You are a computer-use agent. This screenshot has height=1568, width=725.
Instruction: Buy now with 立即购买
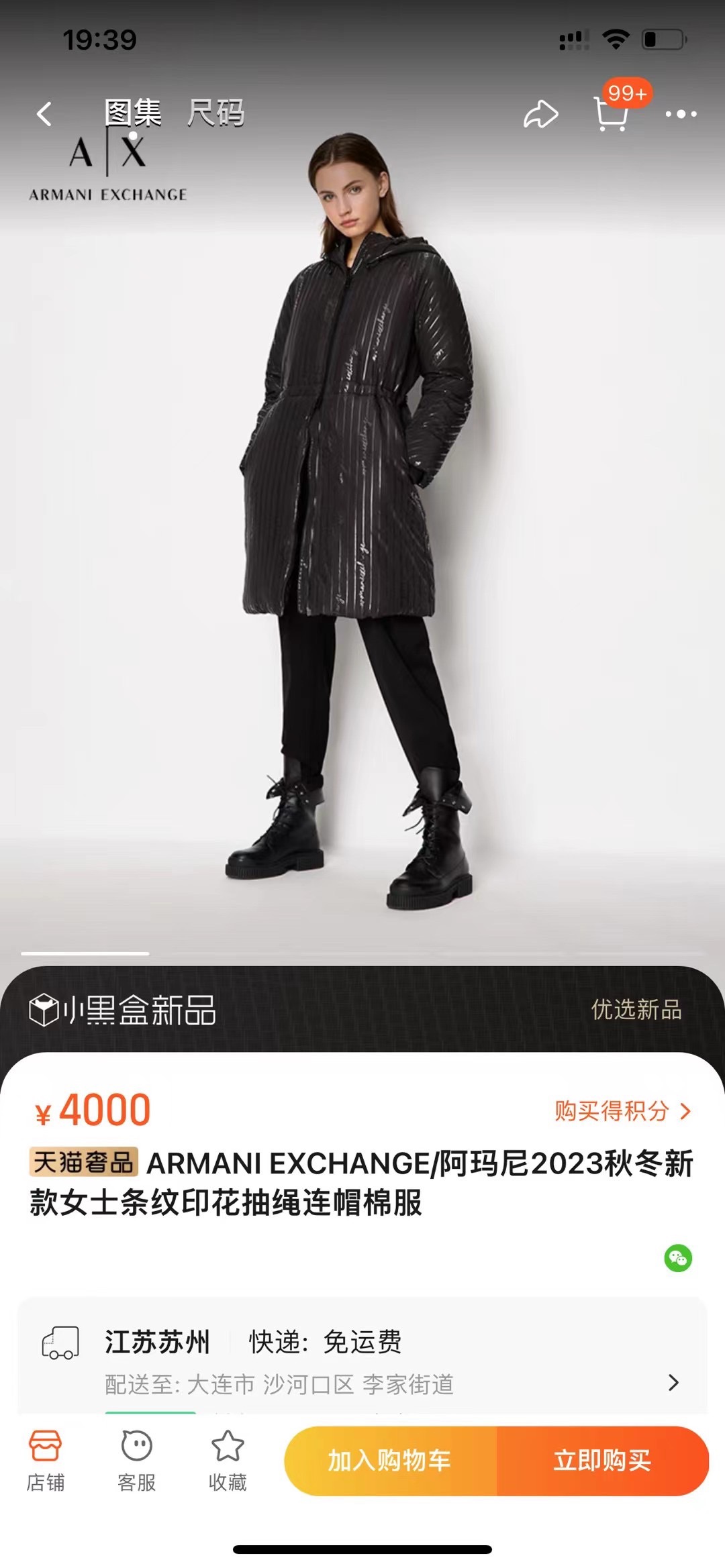pos(602,1461)
